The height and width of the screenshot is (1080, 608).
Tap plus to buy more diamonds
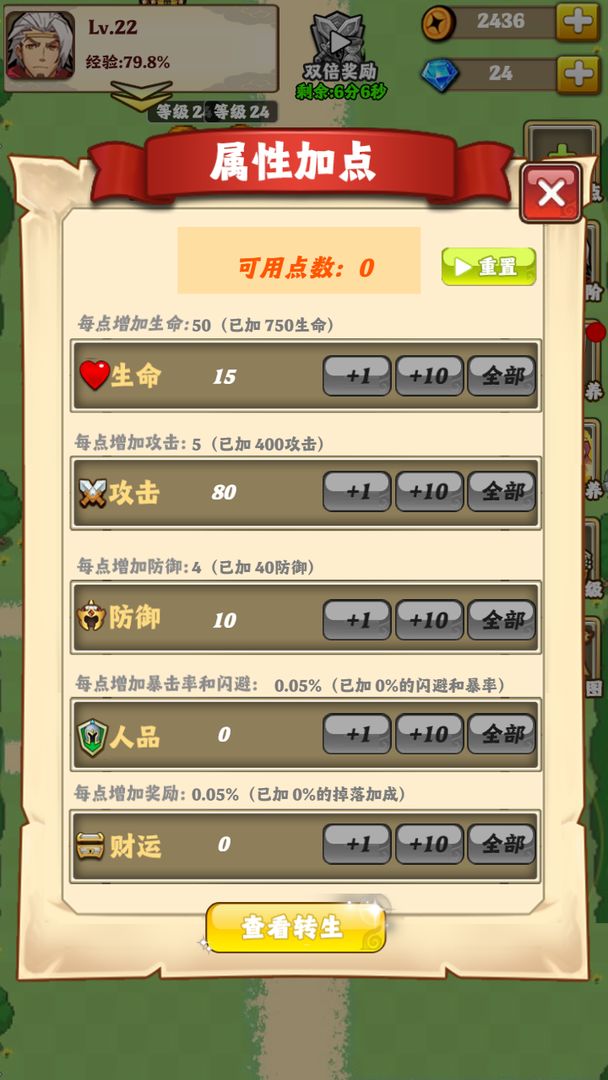[577, 73]
